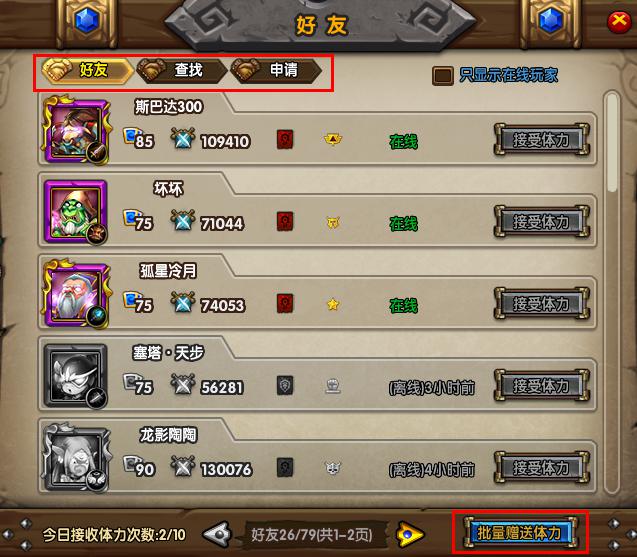This screenshot has height=557, width=637.
Task: Accept stamina from 孤星冷月
Action: pyautogui.click(x=540, y=304)
